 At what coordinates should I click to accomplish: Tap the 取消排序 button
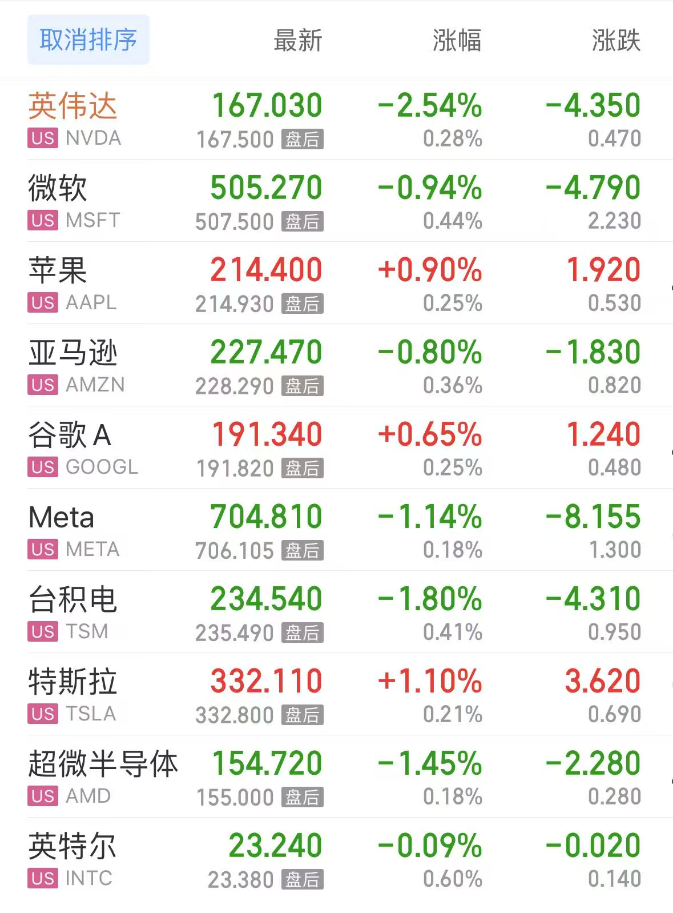click(x=88, y=40)
